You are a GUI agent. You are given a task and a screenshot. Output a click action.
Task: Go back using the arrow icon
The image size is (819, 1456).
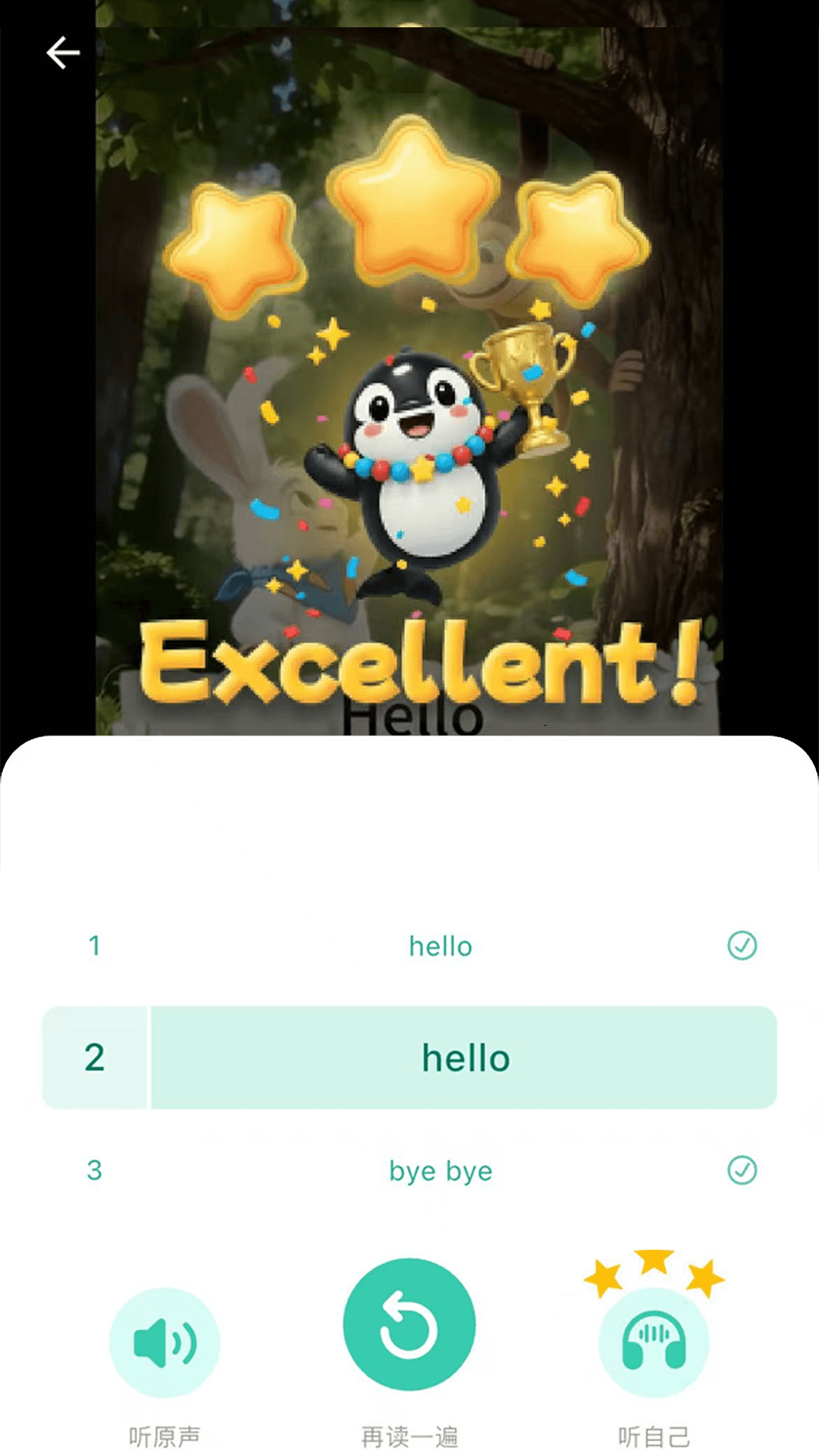coord(63,53)
